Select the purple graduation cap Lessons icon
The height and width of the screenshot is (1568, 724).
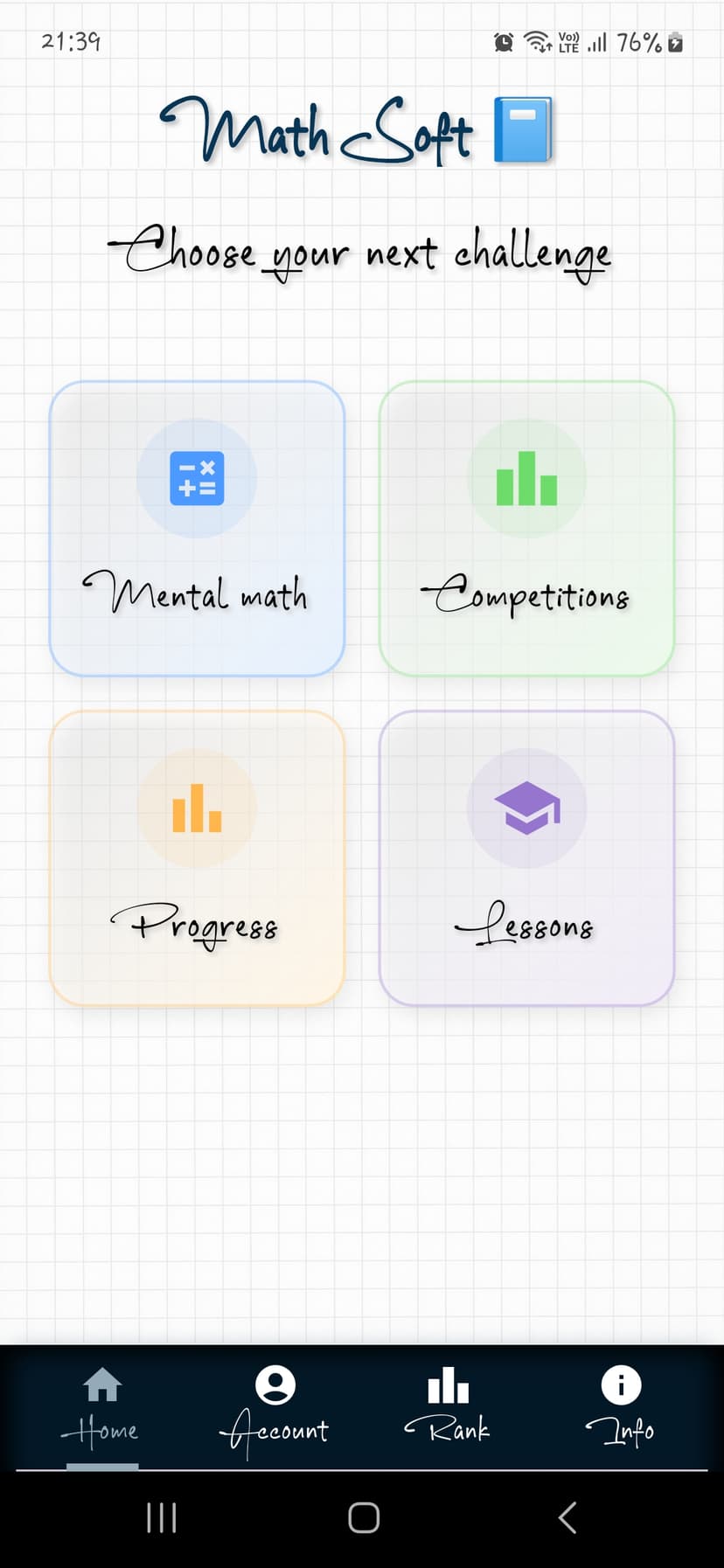(x=526, y=807)
